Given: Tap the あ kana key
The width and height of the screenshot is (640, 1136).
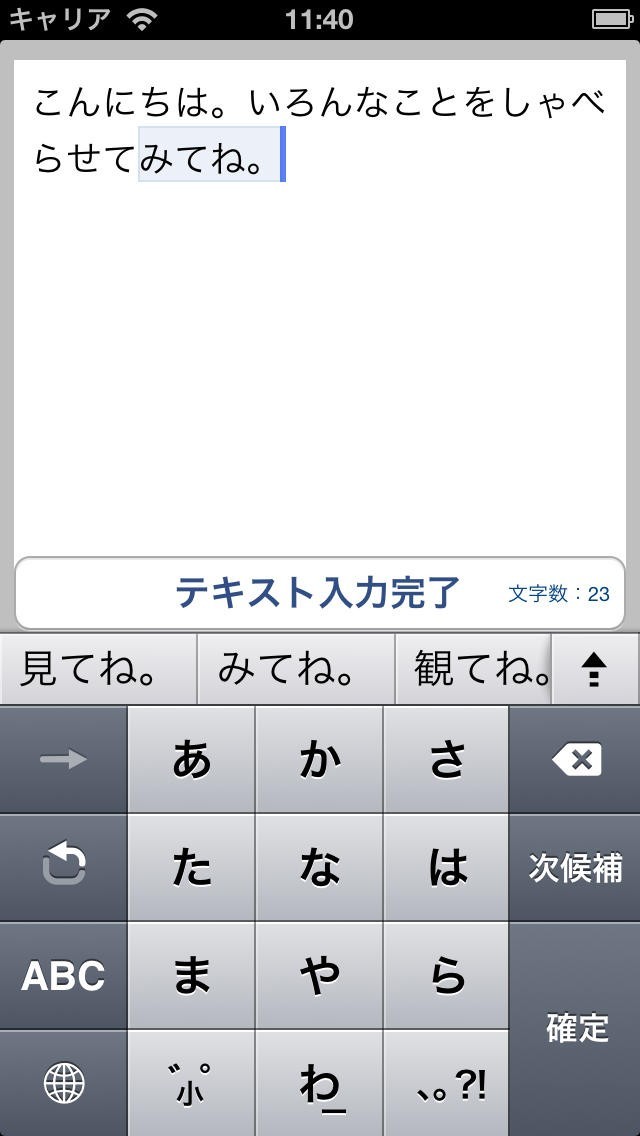Looking at the screenshot, I should pyautogui.click(x=191, y=760).
